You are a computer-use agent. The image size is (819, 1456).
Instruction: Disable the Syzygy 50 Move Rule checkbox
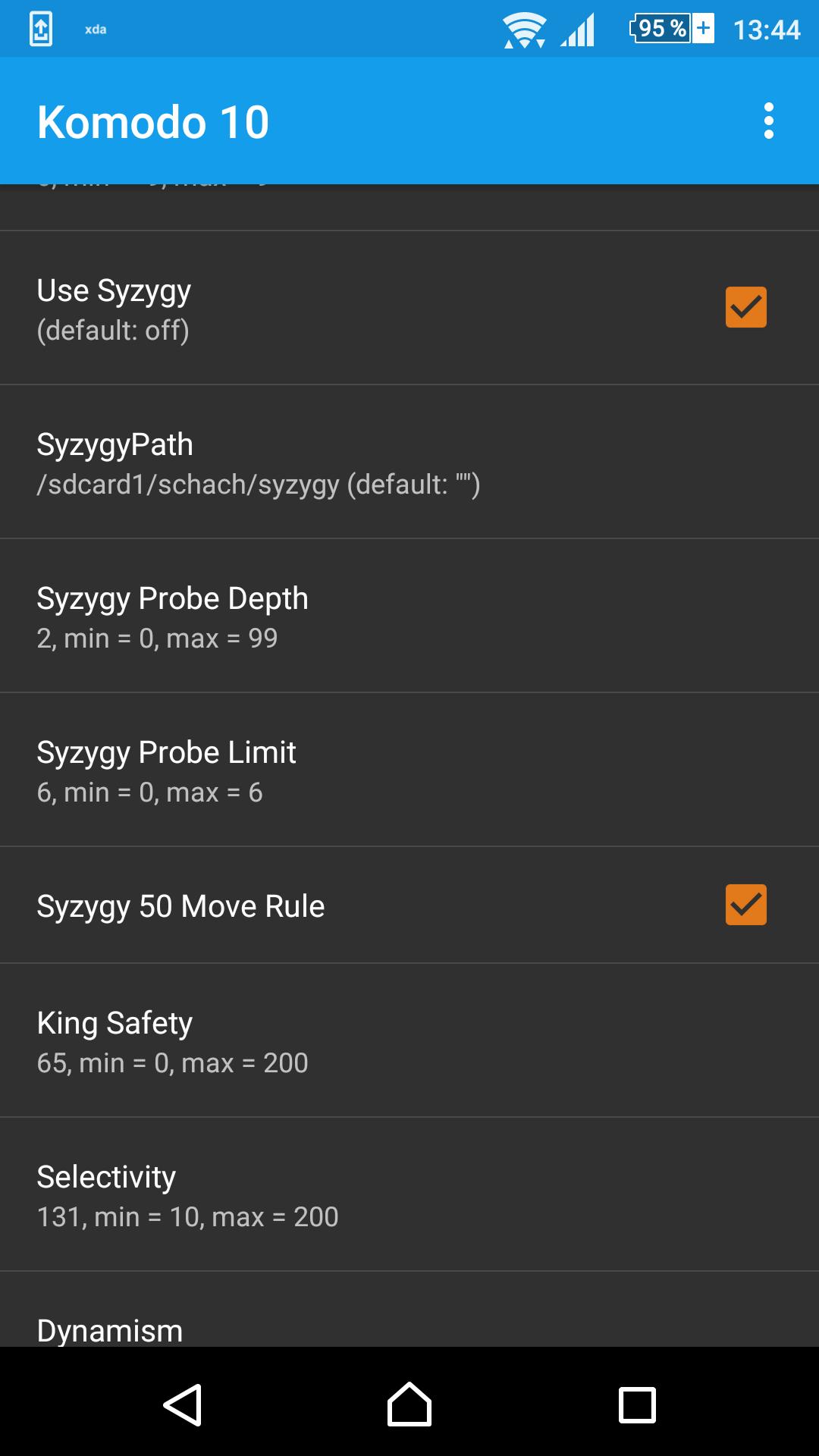click(745, 905)
